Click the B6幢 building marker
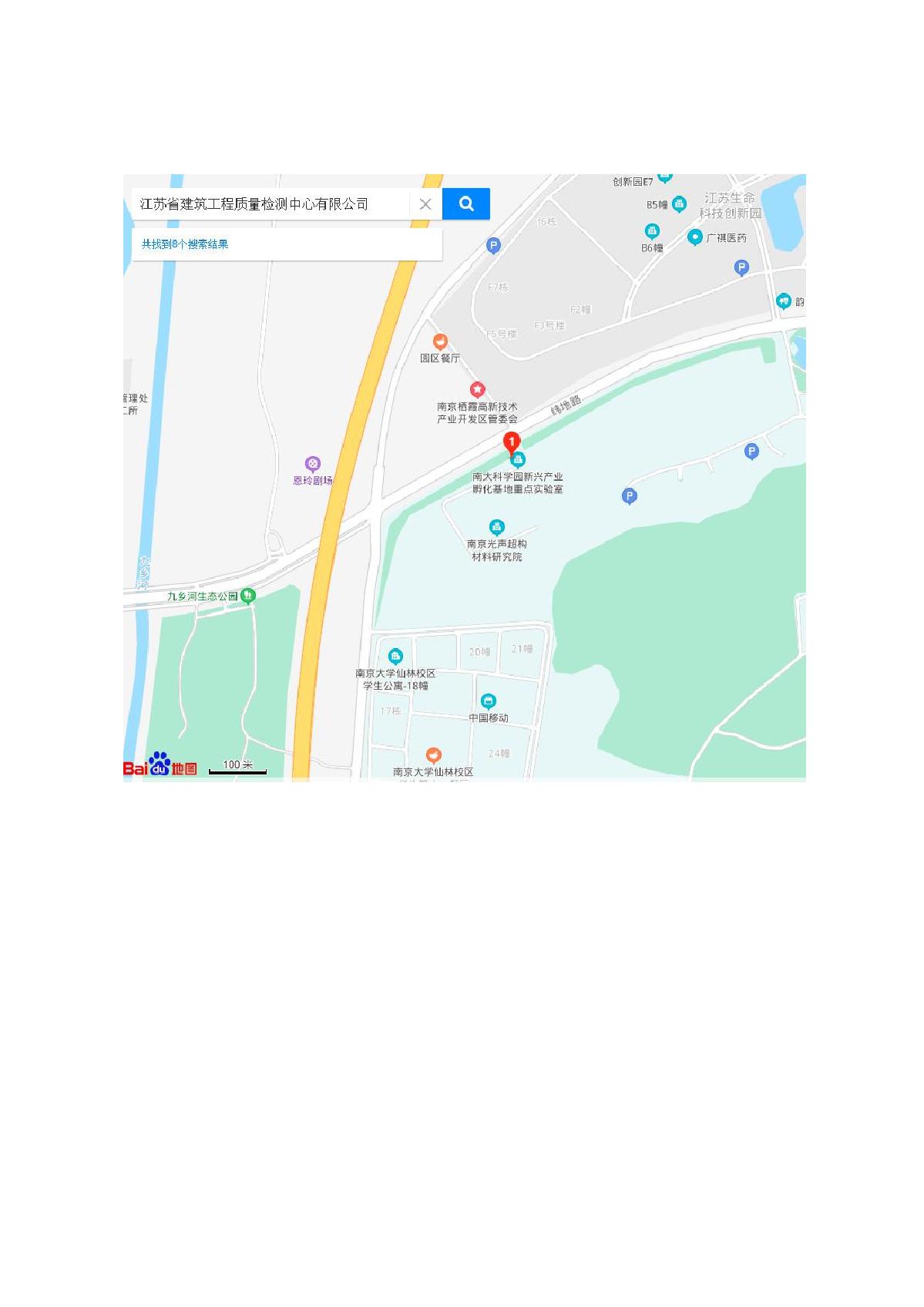Image resolution: width=924 pixels, height=1307 pixels. click(x=652, y=230)
